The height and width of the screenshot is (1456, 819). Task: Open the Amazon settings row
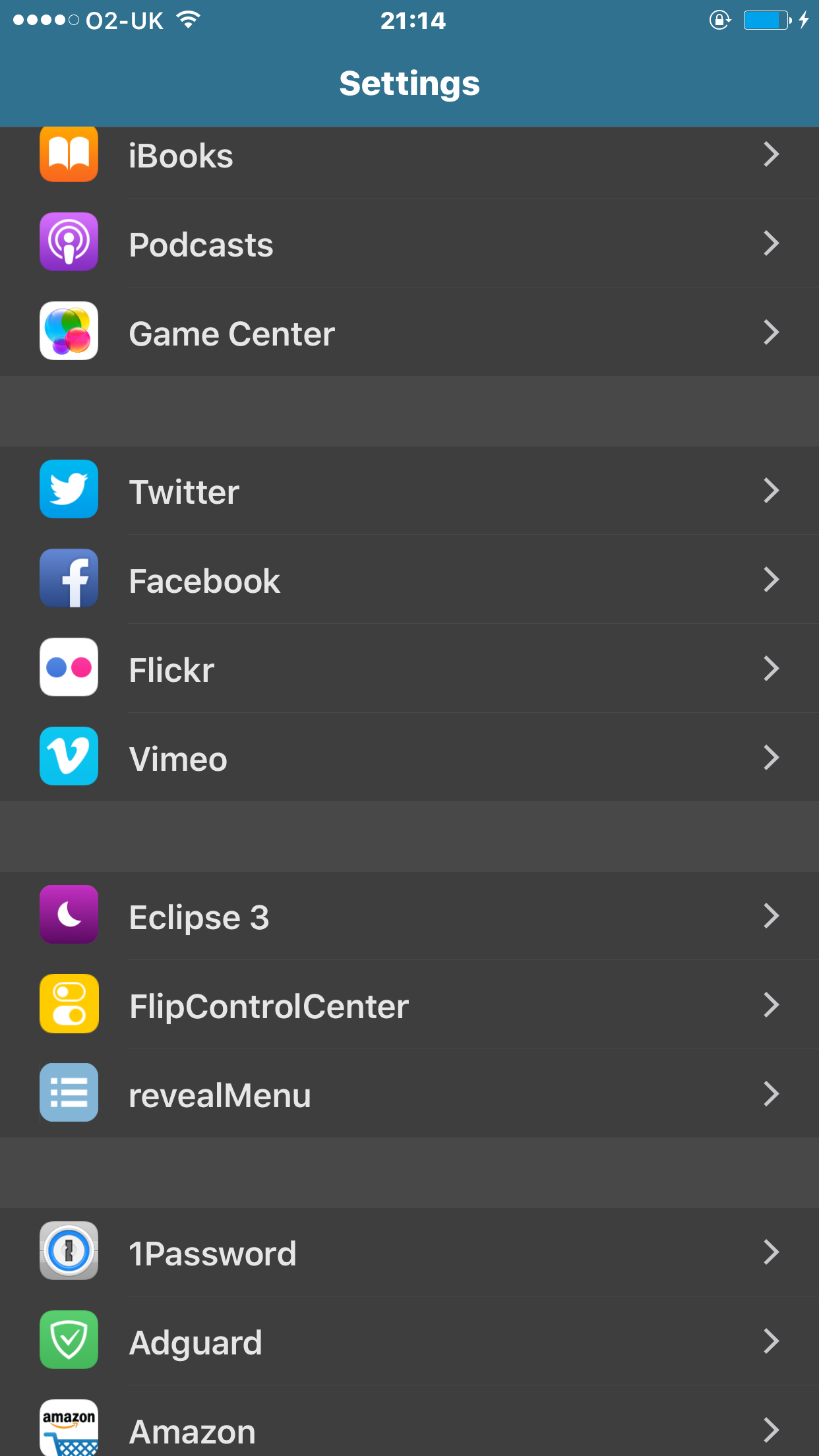click(x=409, y=1422)
